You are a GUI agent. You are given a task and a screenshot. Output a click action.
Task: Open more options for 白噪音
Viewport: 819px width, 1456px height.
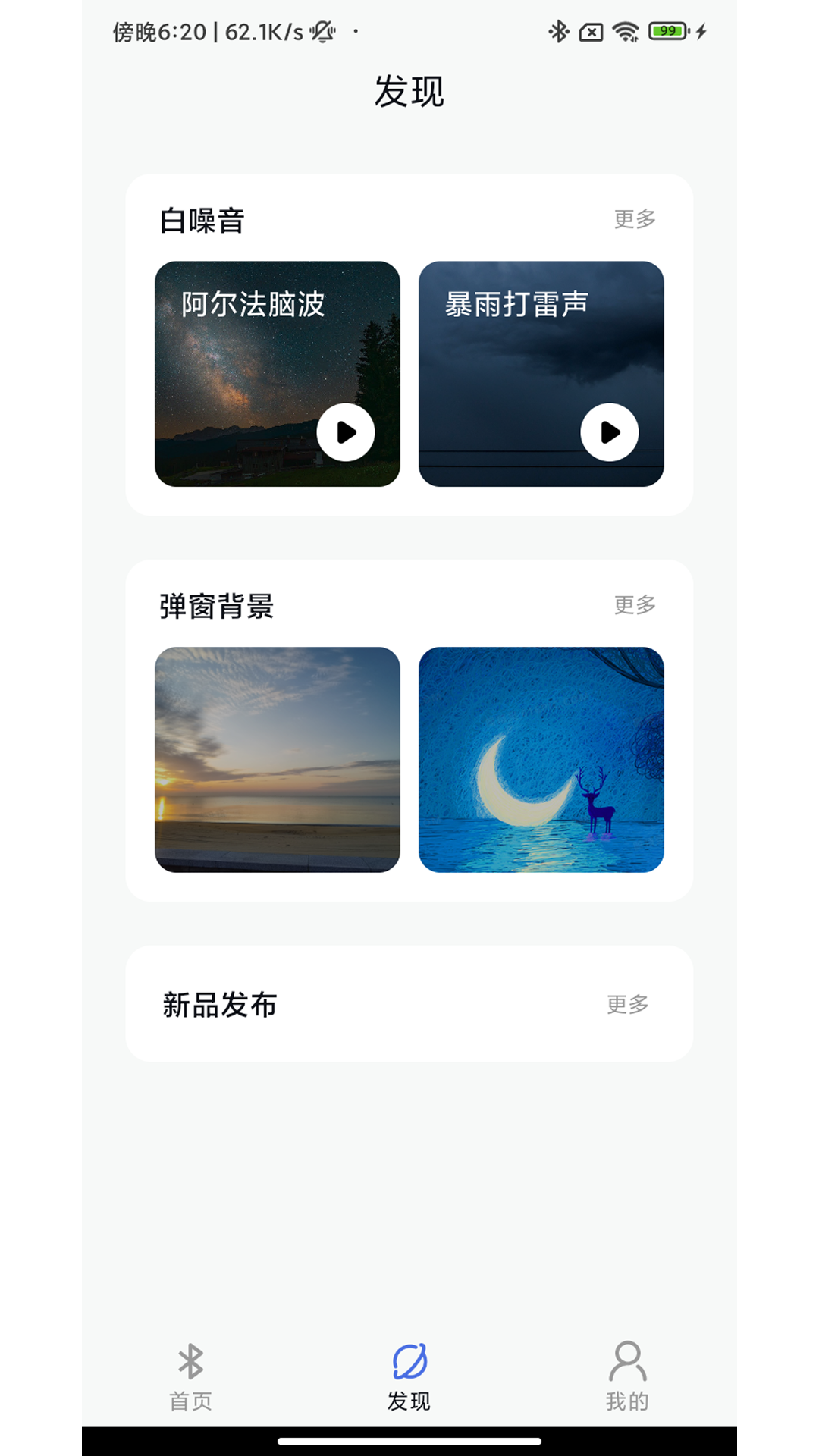tap(635, 218)
